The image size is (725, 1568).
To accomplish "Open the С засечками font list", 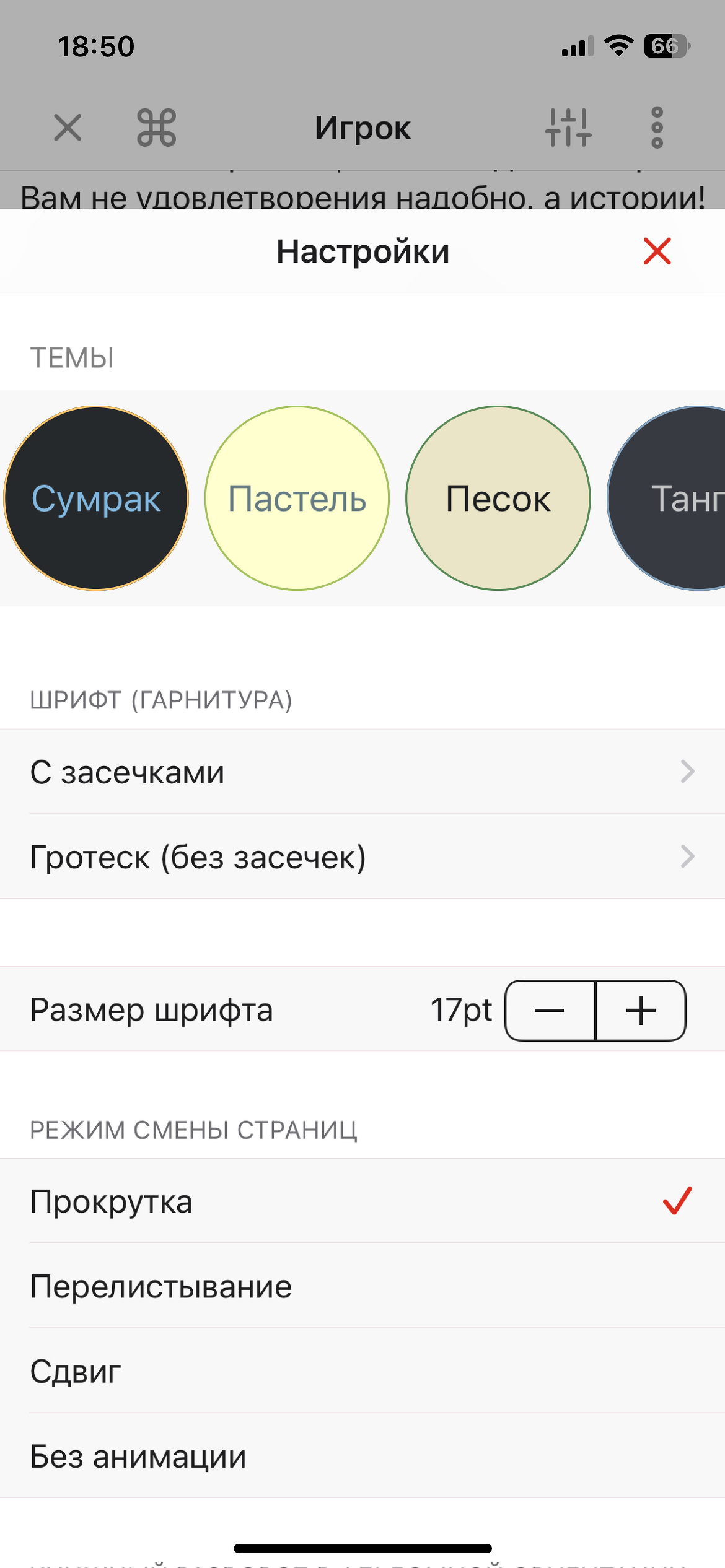I will pos(362,772).
